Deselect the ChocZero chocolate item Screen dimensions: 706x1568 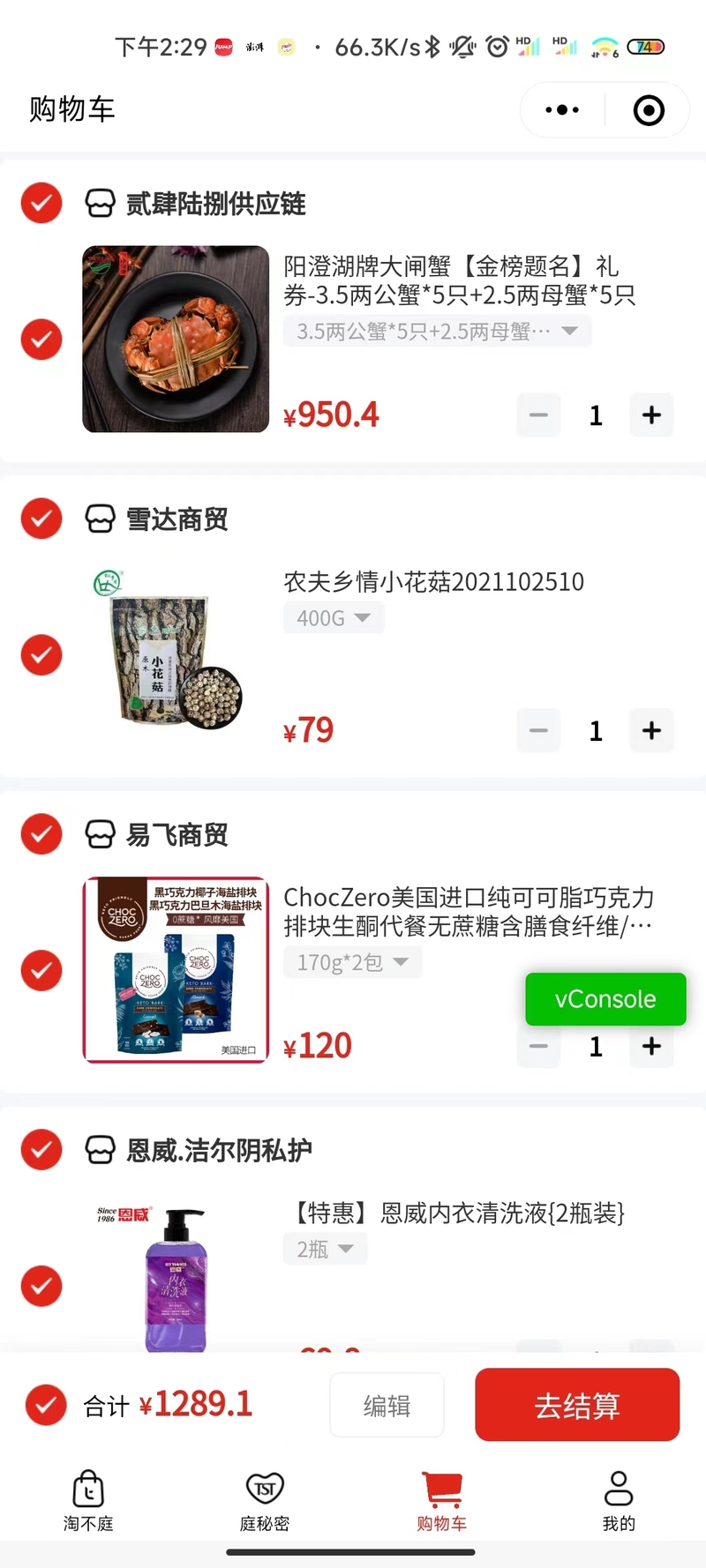(x=41, y=970)
